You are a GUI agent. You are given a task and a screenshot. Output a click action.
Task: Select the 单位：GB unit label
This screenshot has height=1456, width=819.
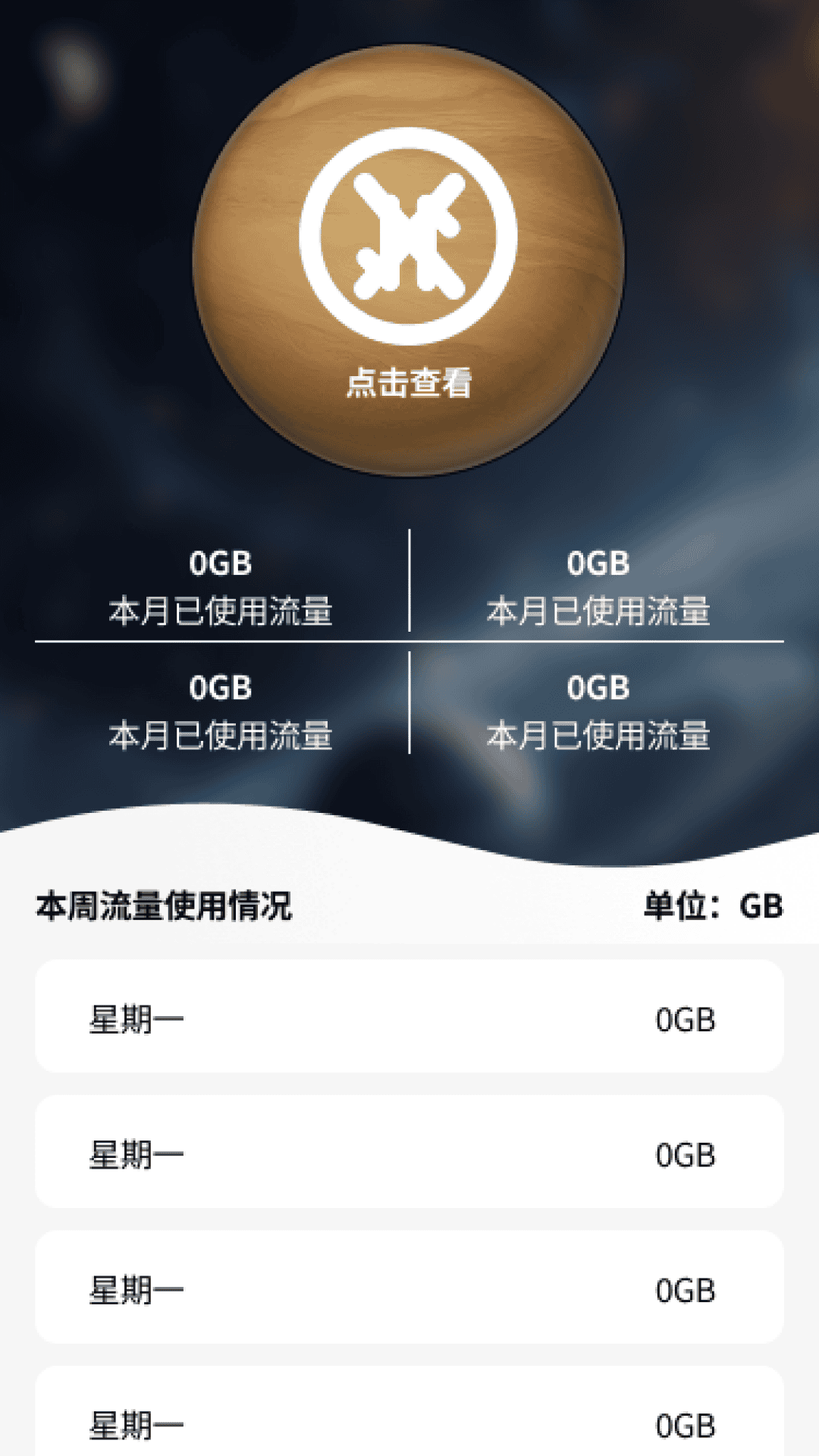coord(713,904)
